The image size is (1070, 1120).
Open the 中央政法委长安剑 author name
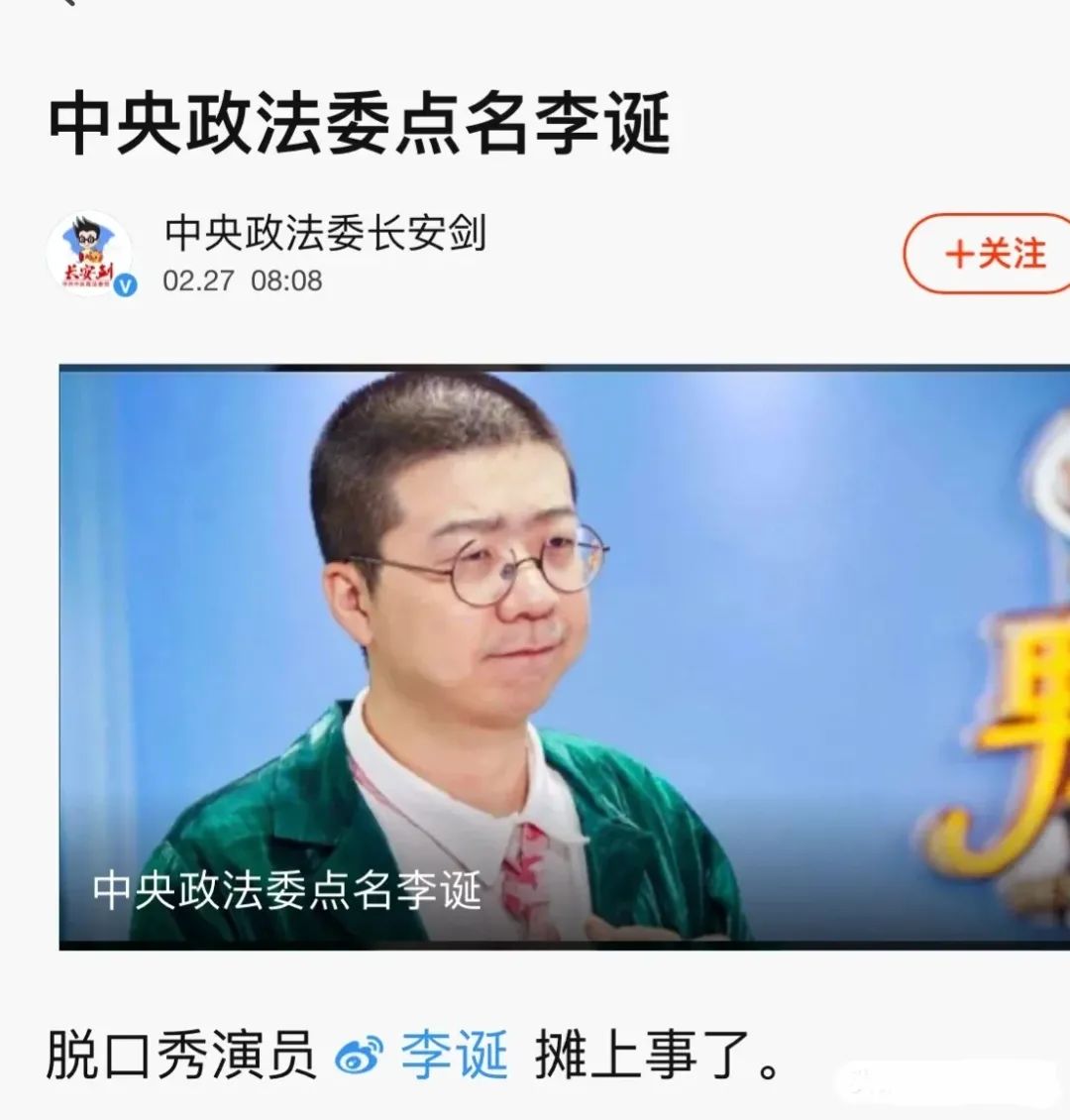click(x=325, y=234)
